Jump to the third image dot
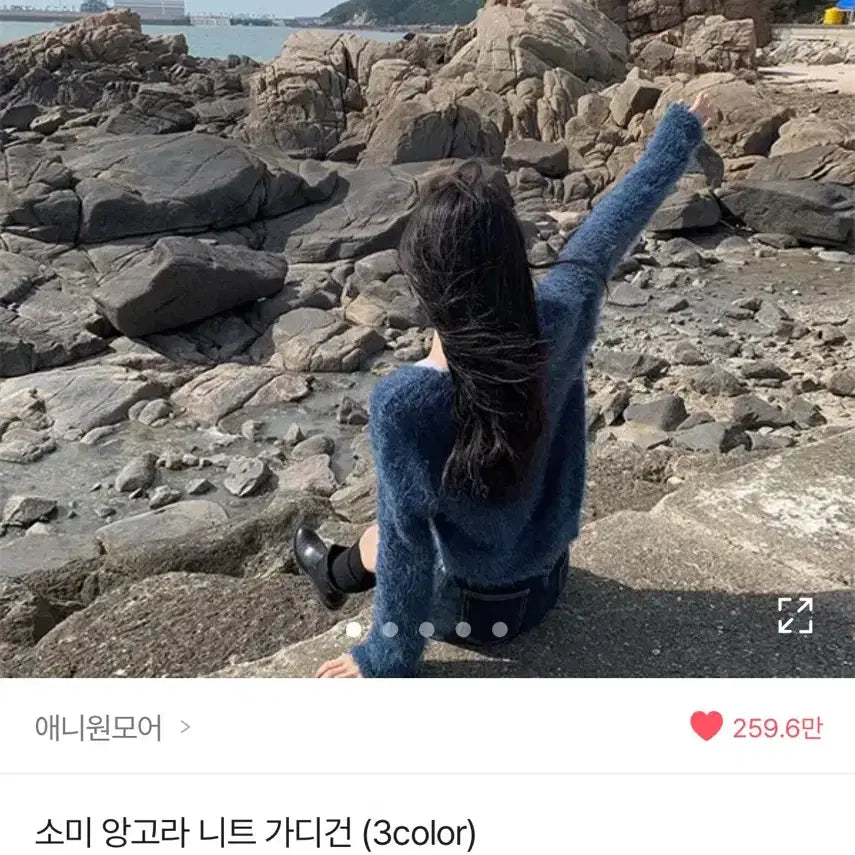The image size is (855, 855). tap(427, 629)
